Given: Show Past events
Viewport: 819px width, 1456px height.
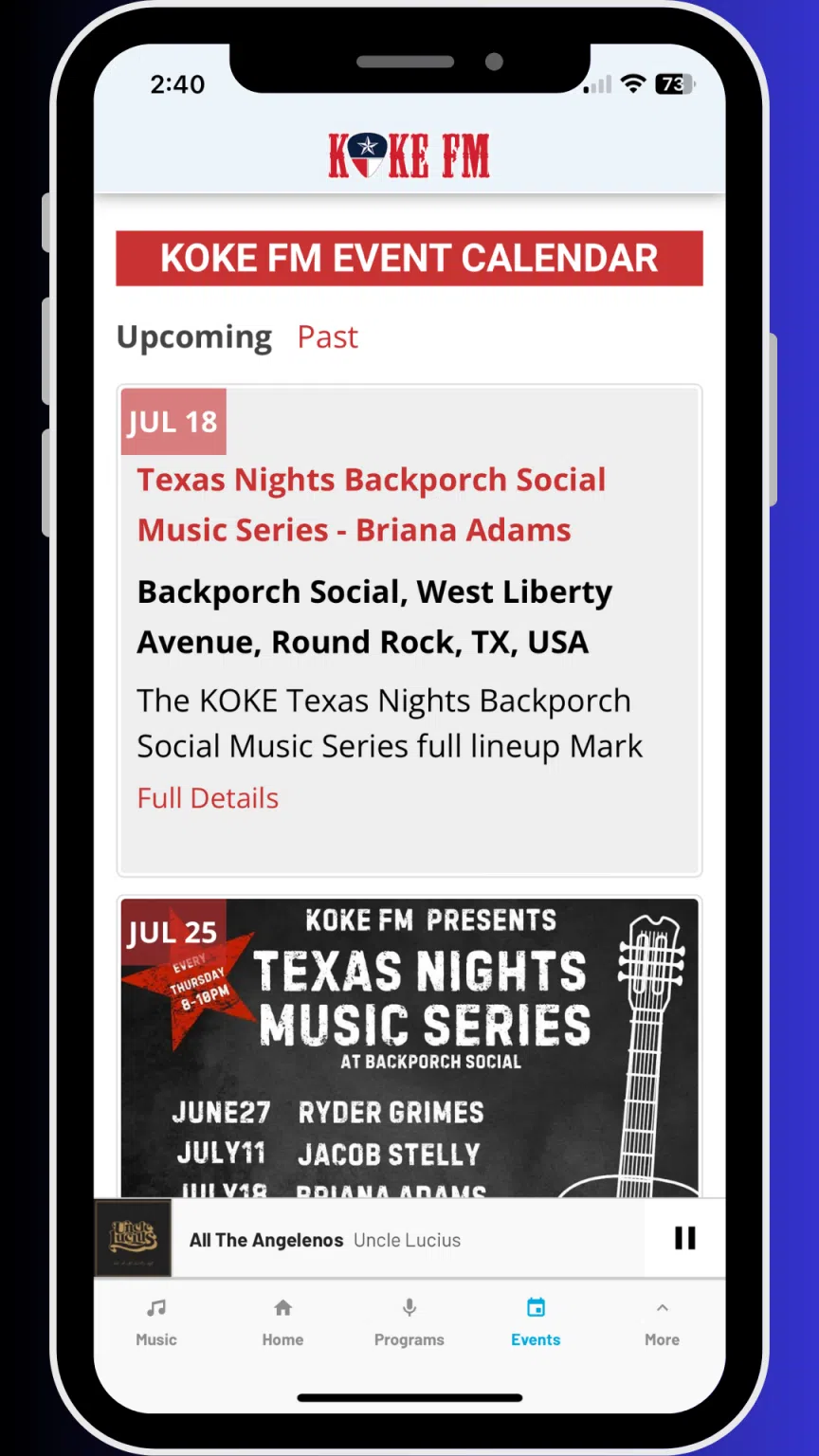Looking at the screenshot, I should pos(327,337).
